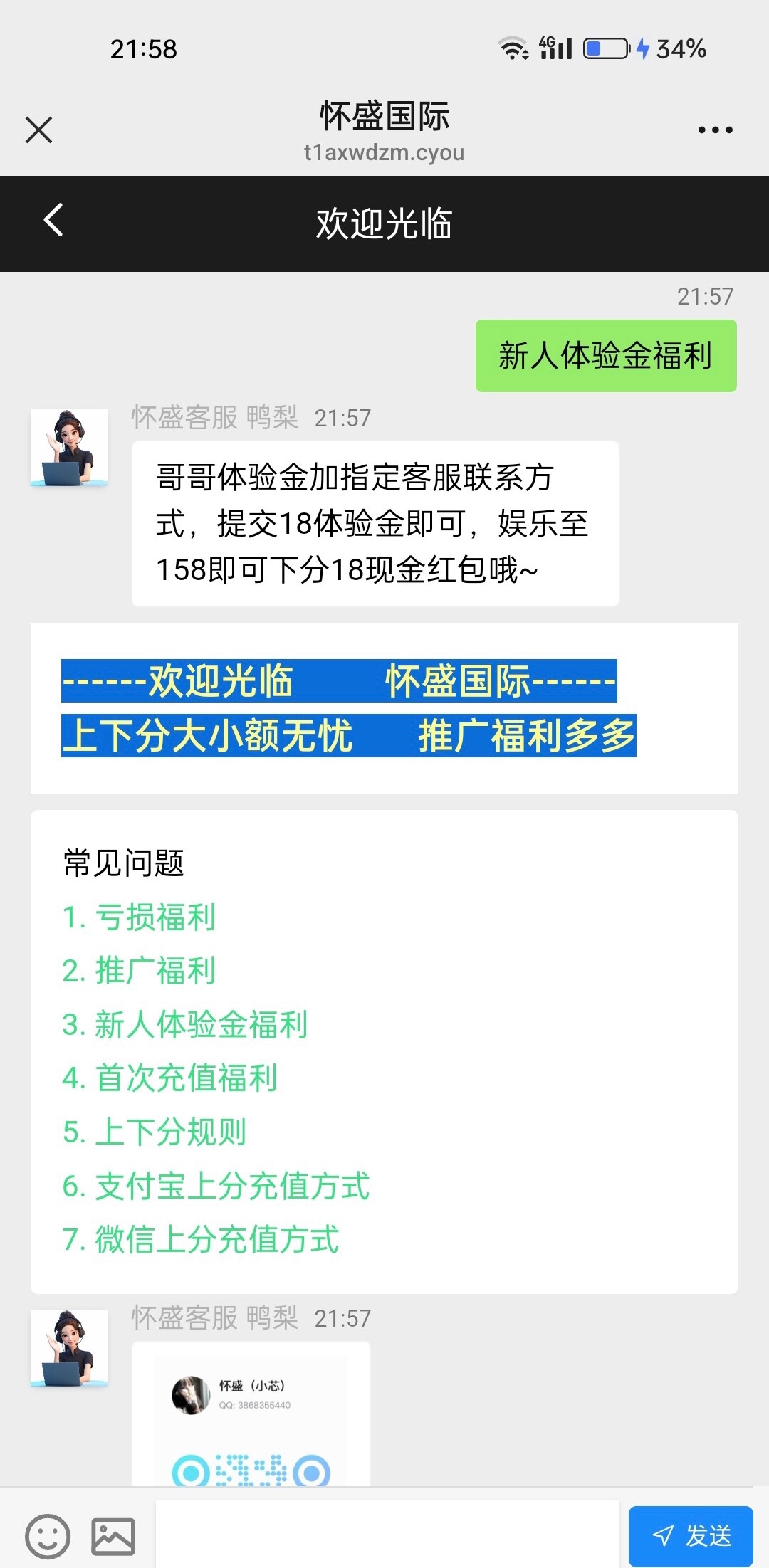Tap the 发送 send button
Image resolution: width=769 pixels, height=1568 pixels.
click(x=691, y=1535)
